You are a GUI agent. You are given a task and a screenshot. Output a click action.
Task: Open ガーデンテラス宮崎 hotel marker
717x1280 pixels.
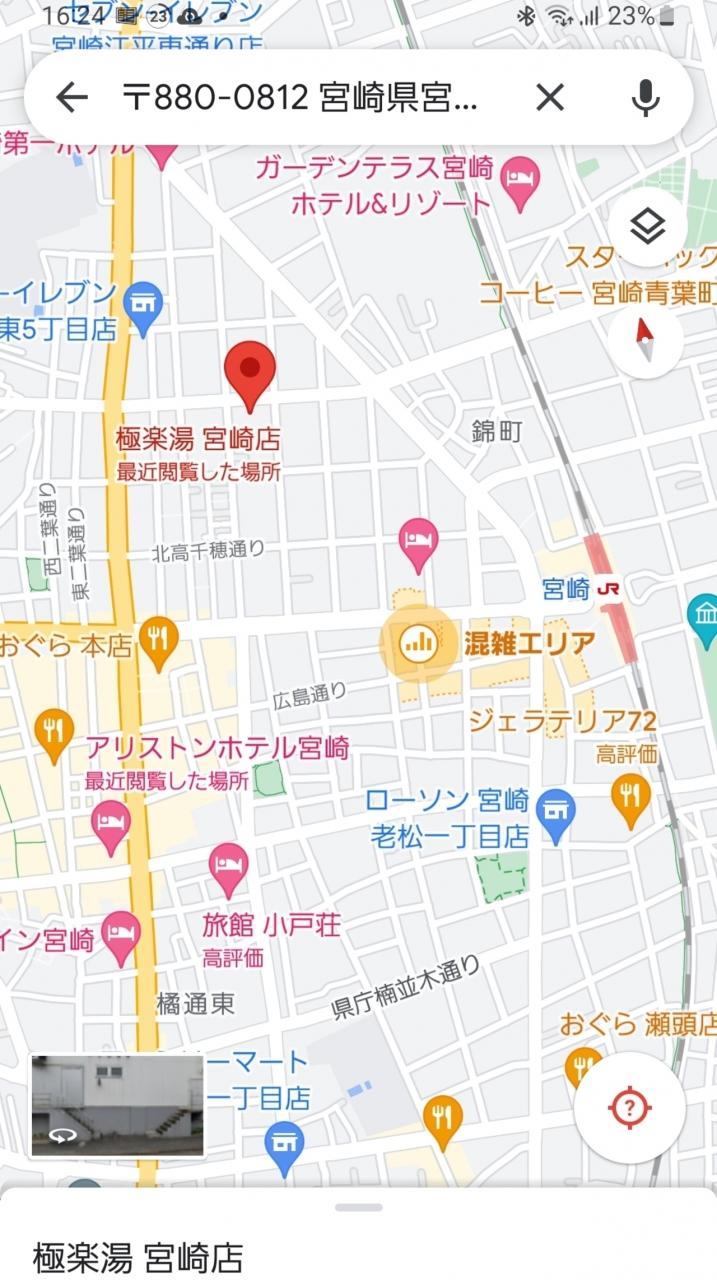click(x=519, y=180)
